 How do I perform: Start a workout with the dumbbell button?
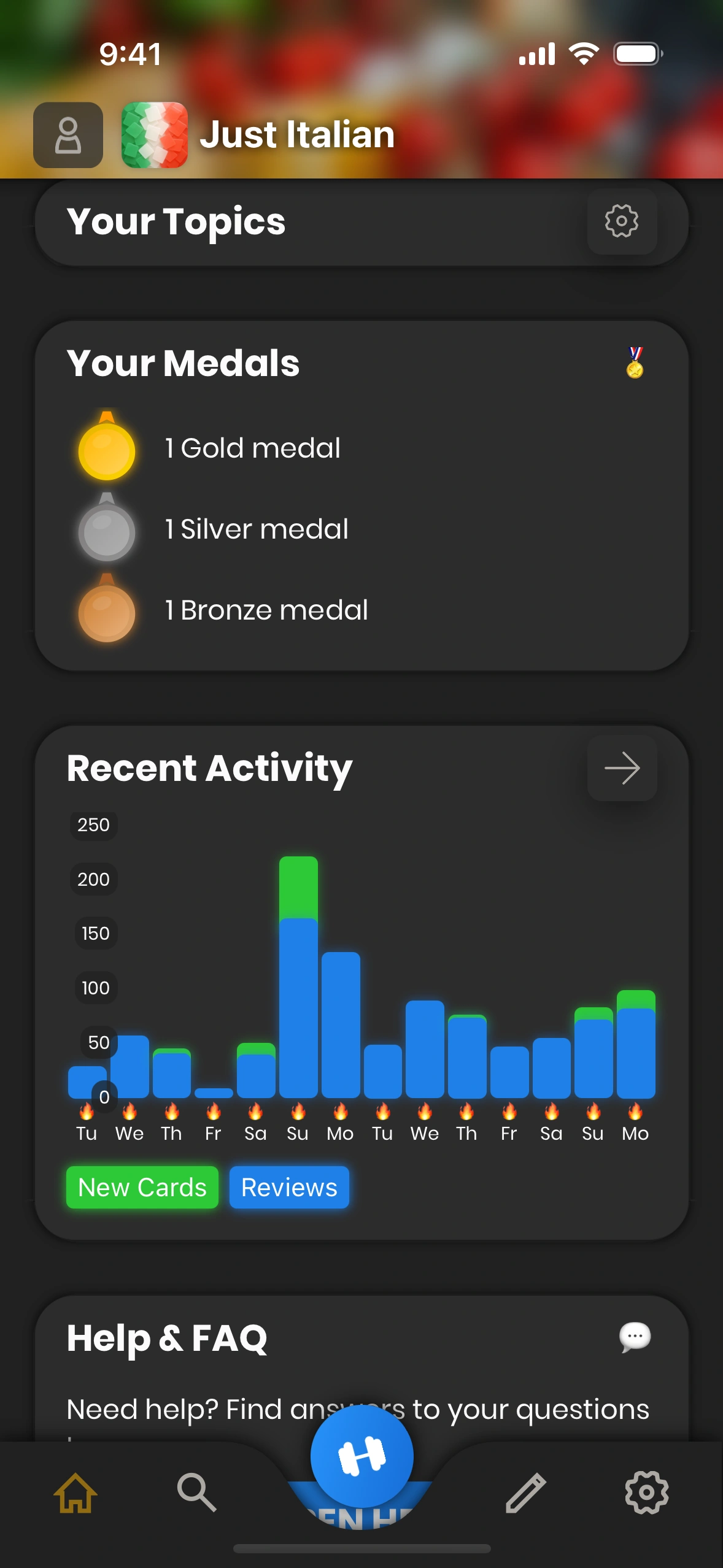(x=361, y=1456)
